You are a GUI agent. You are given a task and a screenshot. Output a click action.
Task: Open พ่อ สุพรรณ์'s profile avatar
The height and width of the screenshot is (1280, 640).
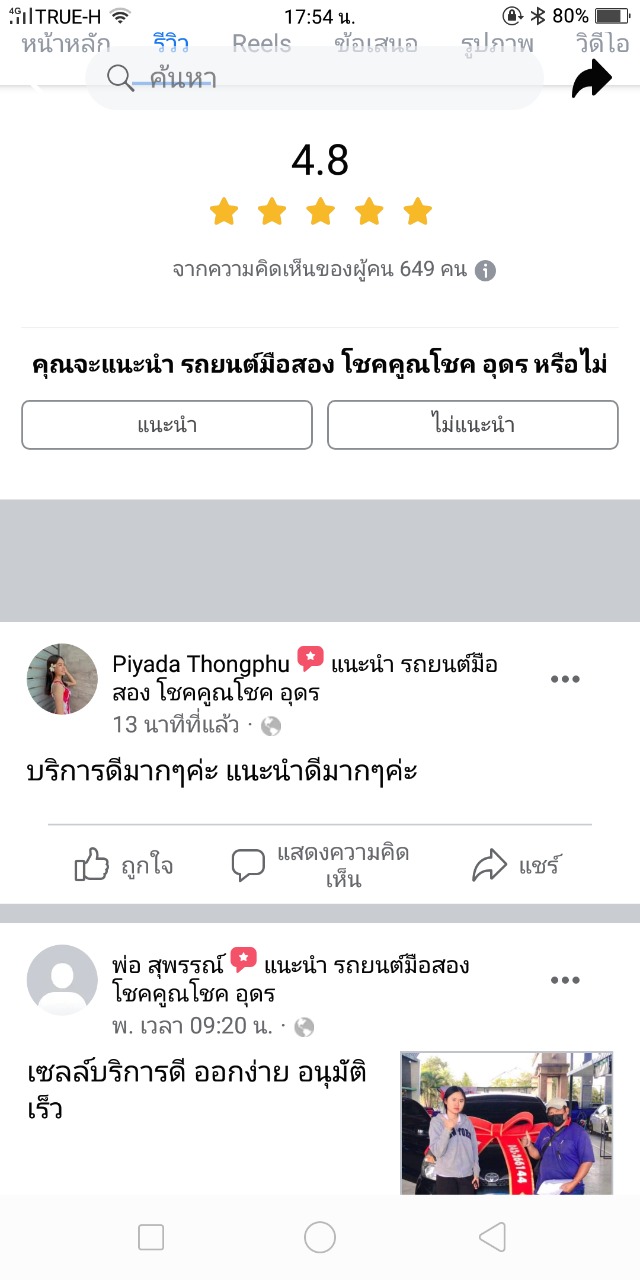tap(62, 980)
